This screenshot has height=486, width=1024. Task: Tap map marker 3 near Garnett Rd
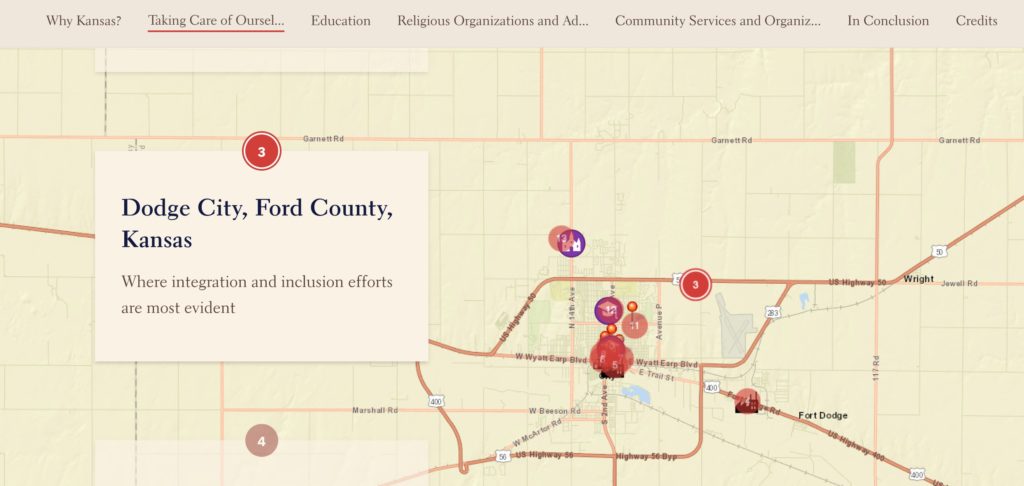[x=262, y=152]
